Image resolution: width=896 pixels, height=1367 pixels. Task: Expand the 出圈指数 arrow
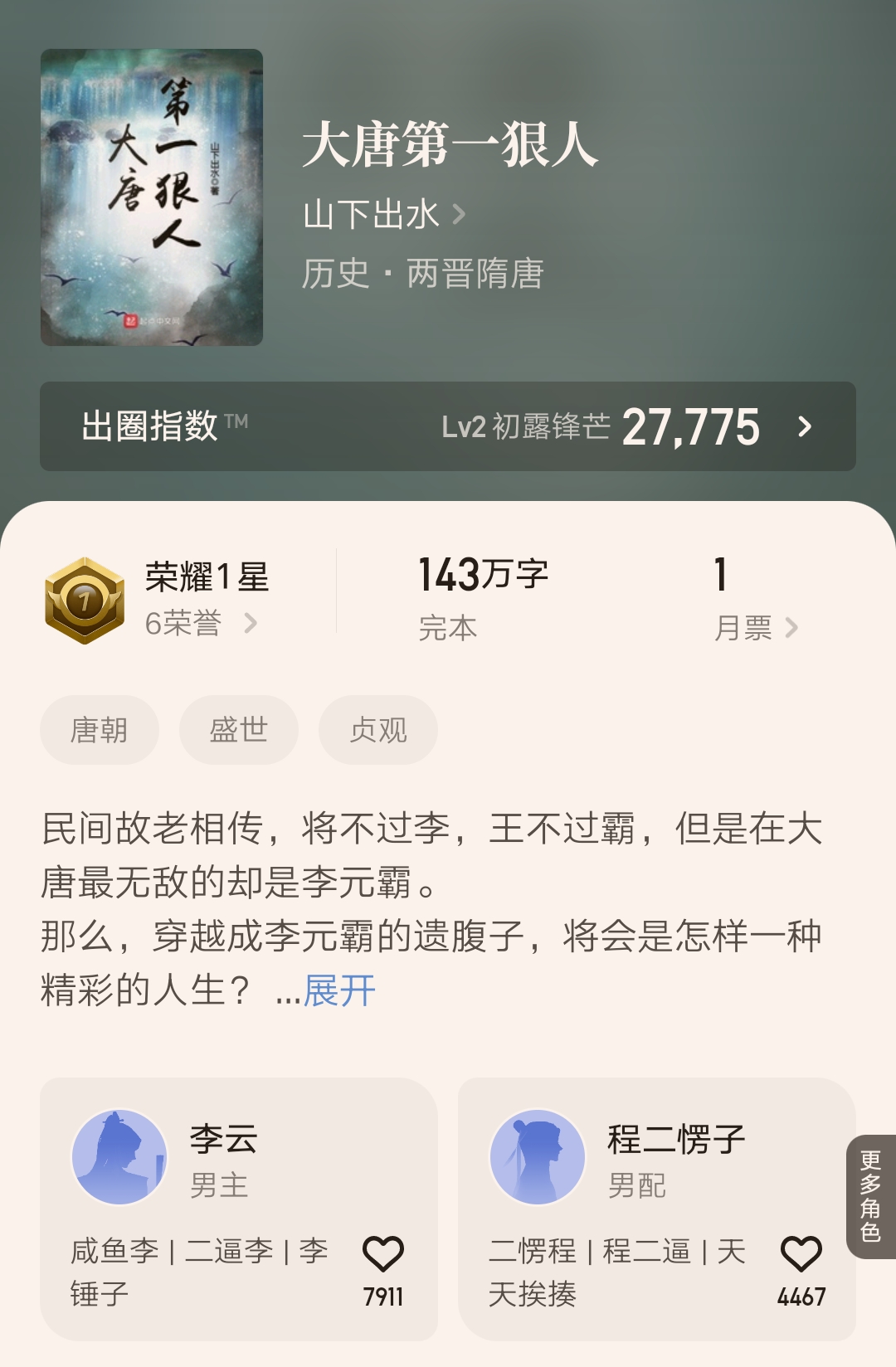(x=803, y=428)
